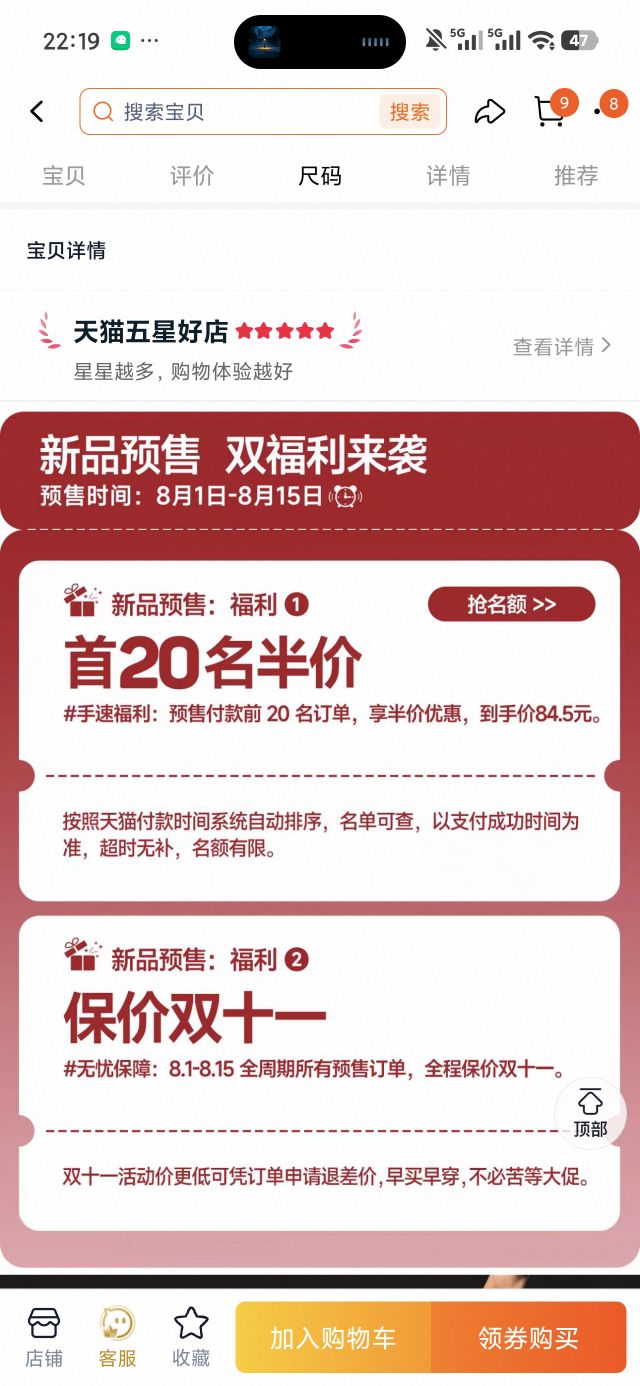The height and width of the screenshot is (1386, 640).
Task: Switch to the 宝贝 tab
Action: click(64, 176)
